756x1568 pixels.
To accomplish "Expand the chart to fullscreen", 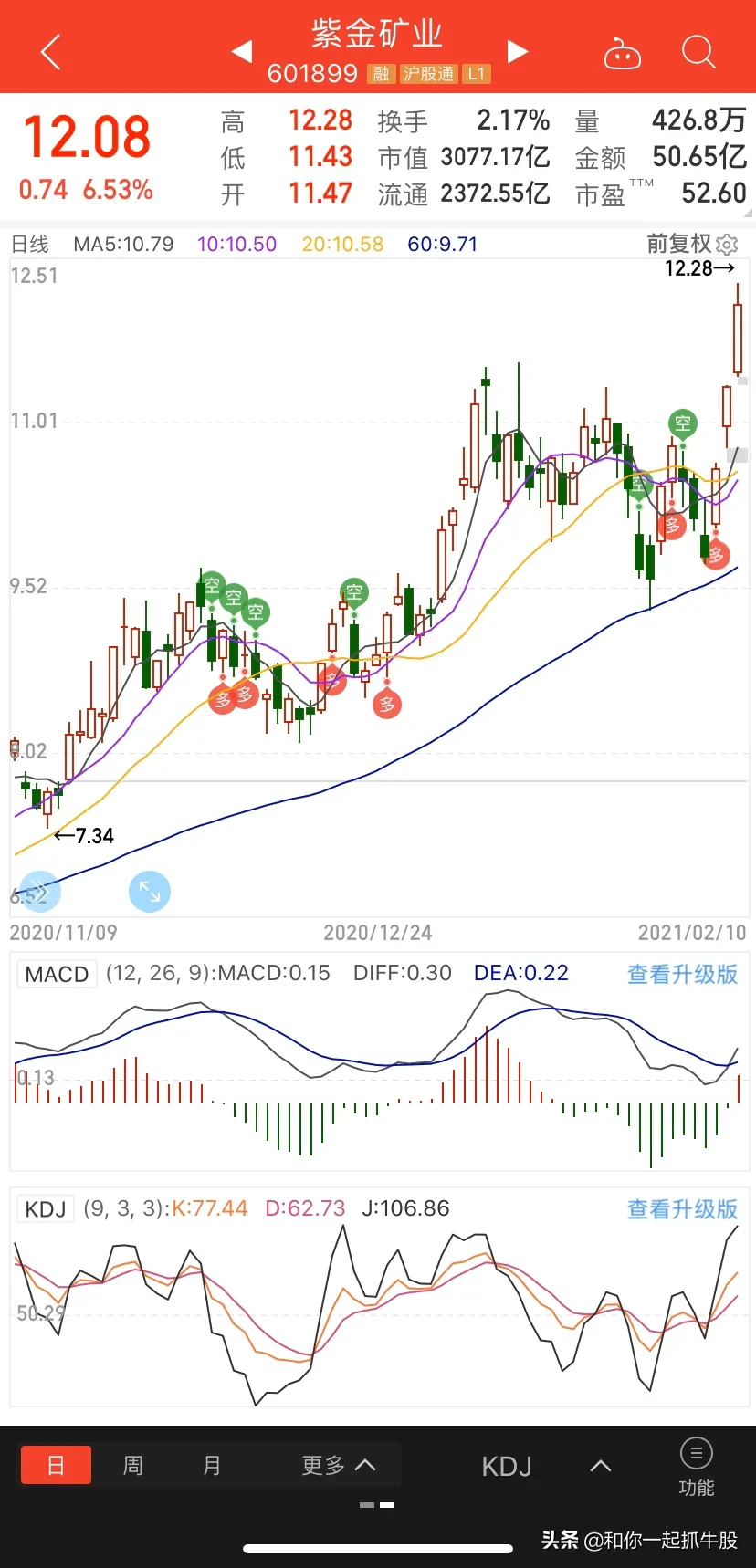I will [150, 892].
